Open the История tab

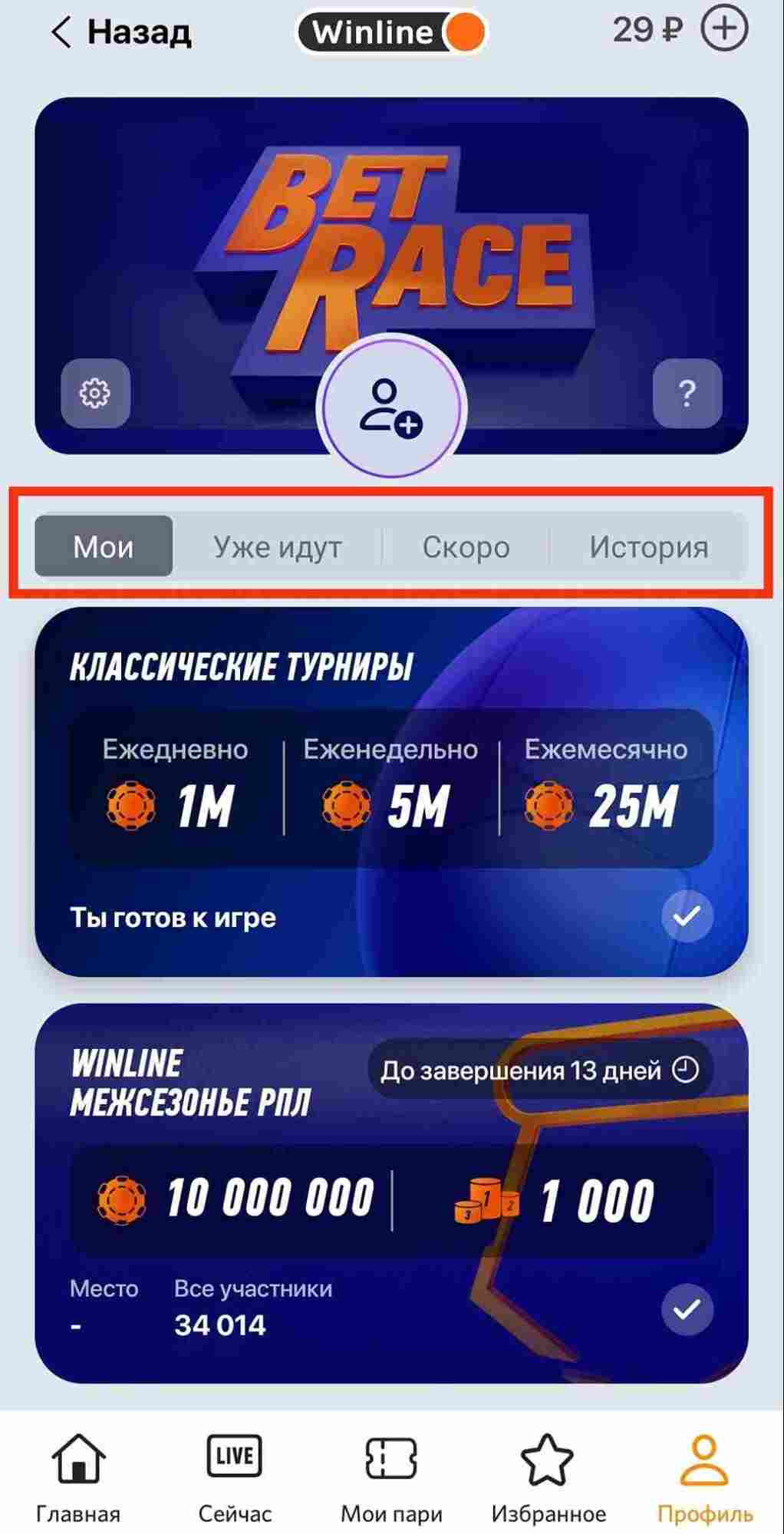(649, 546)
